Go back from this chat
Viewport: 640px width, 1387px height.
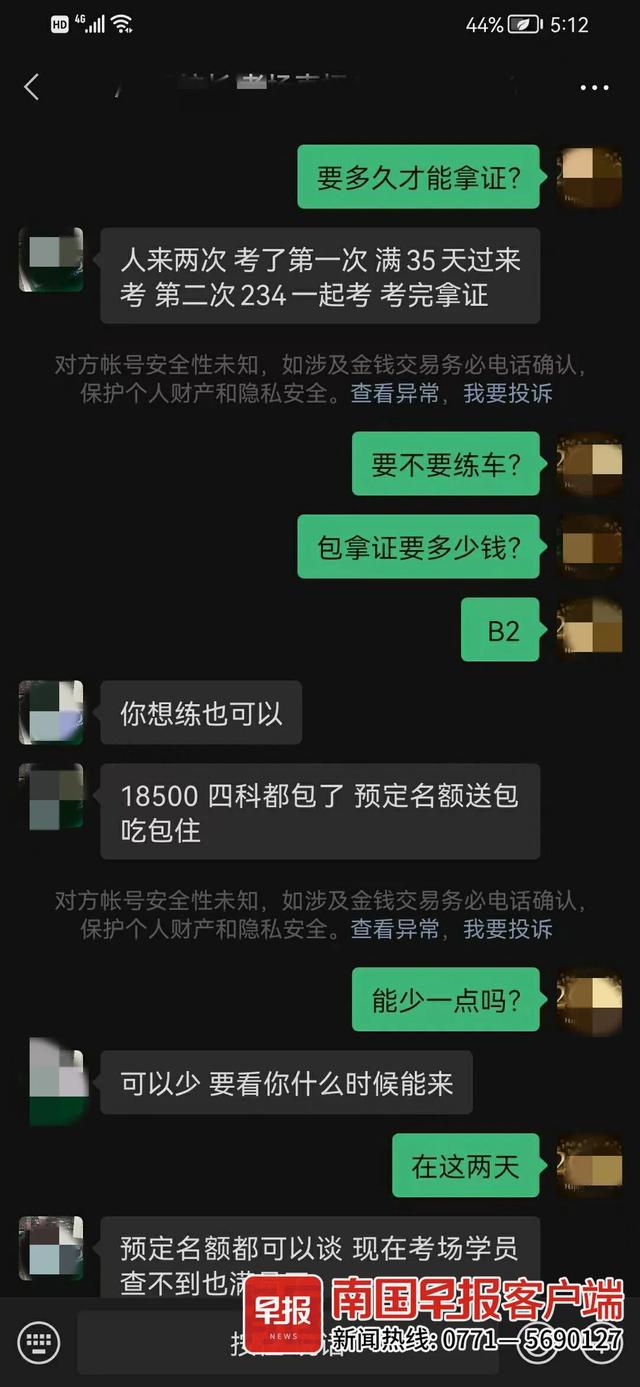[x=32, y=87]
